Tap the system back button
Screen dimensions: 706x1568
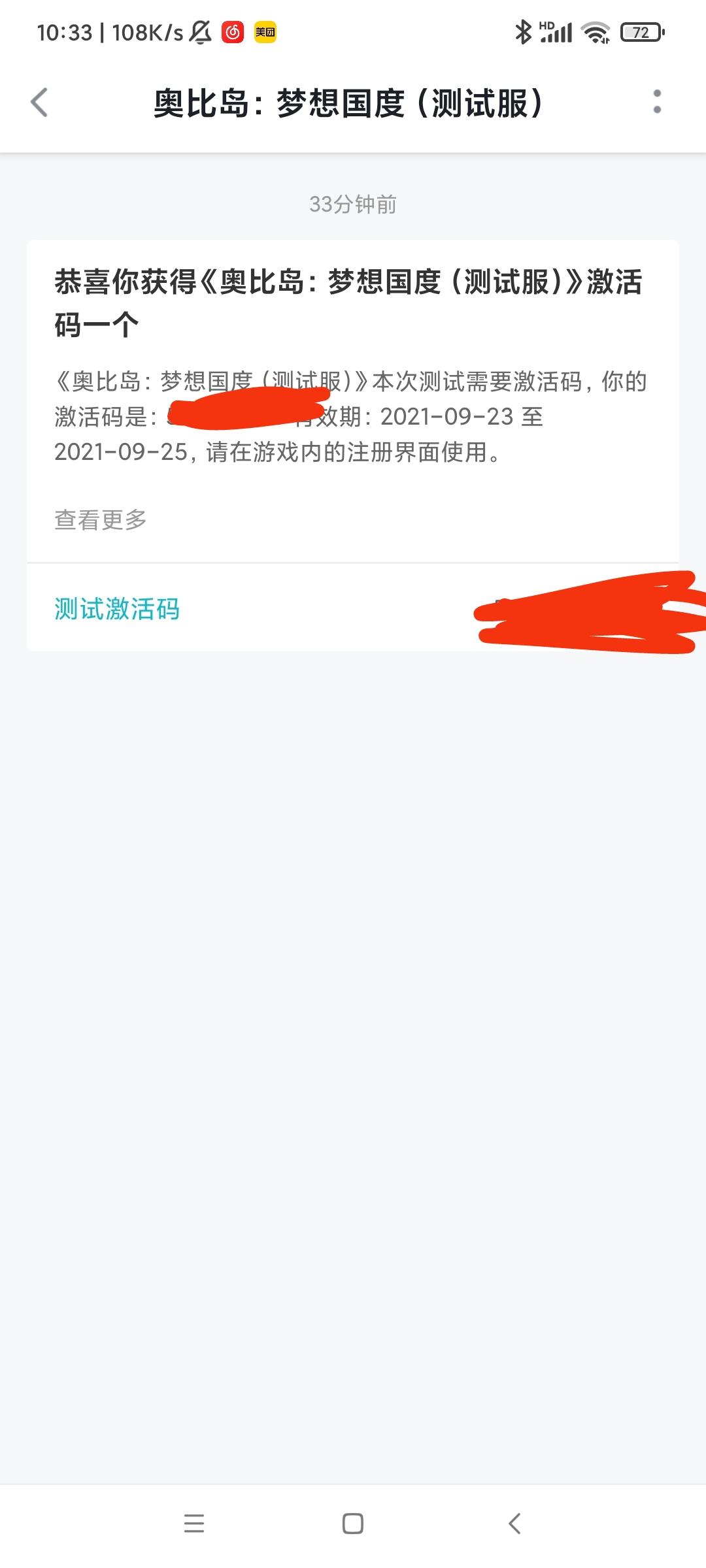pos(514,1524)
